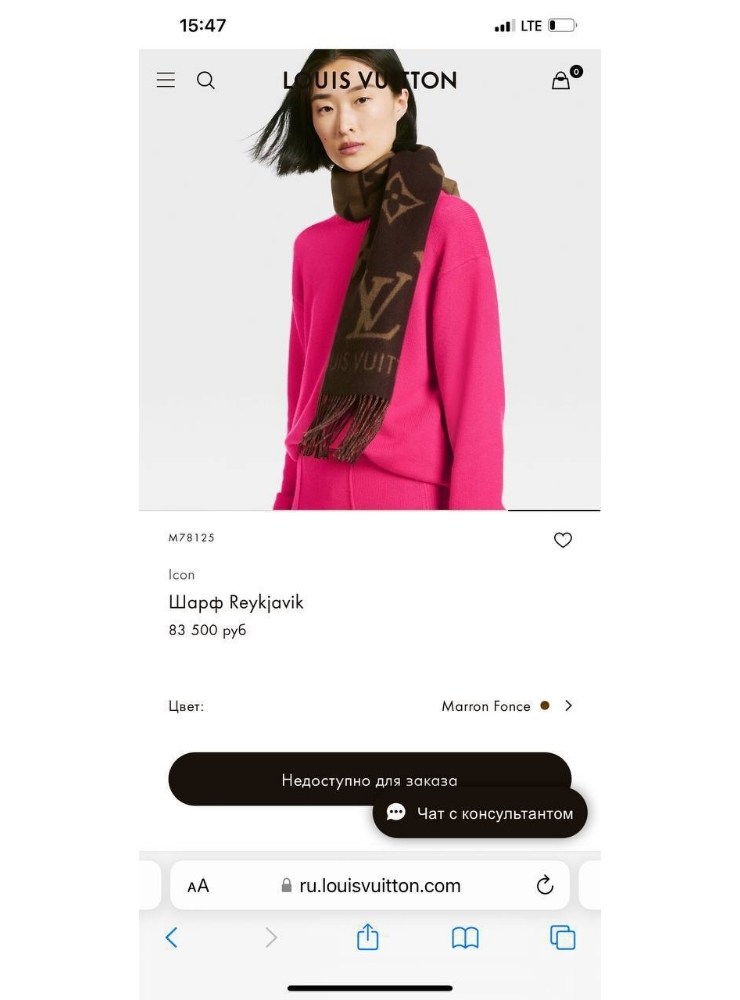Tap the padlock icon in address bar
740x1000 pixels.
[x=285, y=885]
